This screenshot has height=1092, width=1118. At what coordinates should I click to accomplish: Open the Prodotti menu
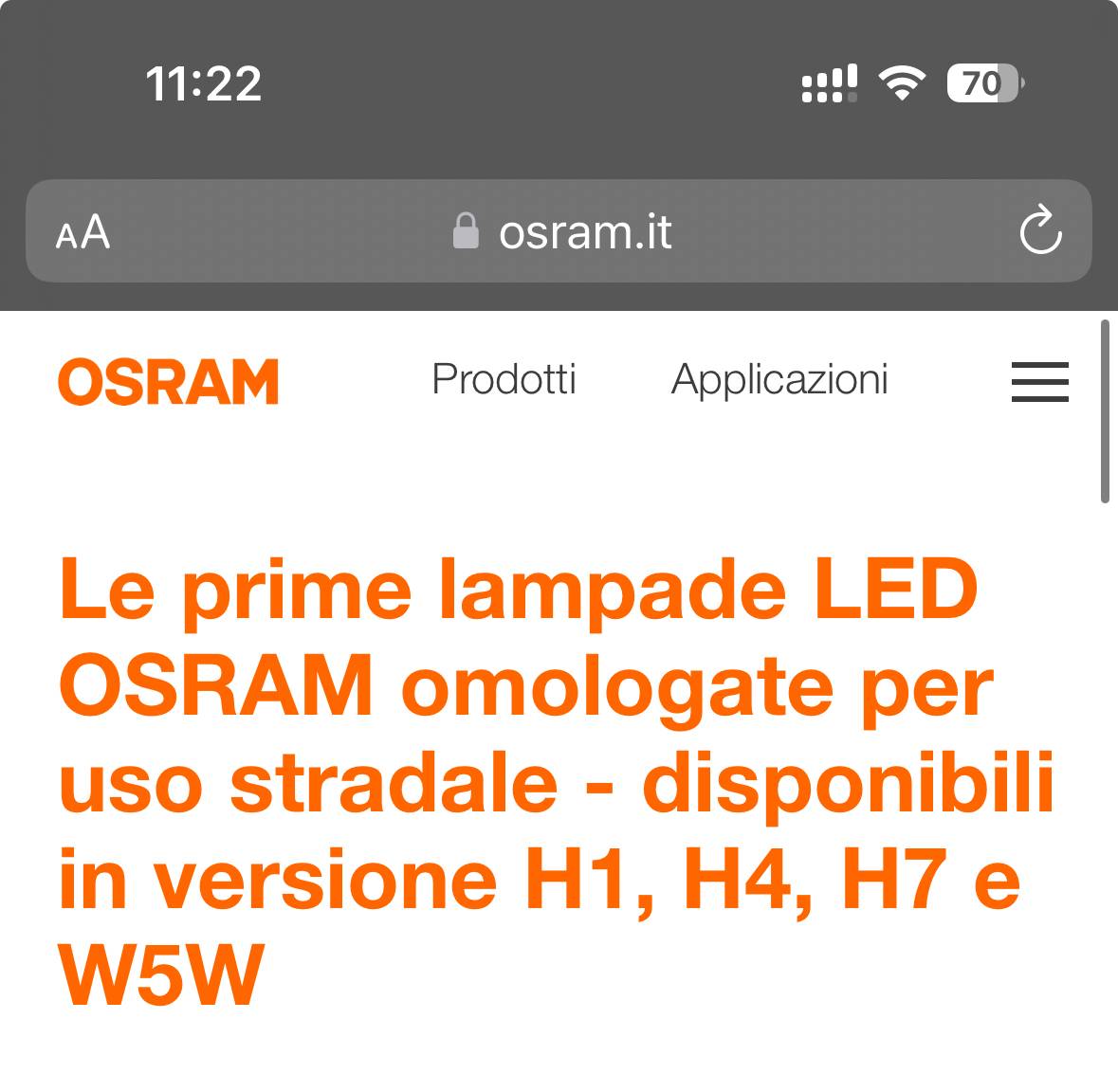pyautogui.click(x=504, y=379)
